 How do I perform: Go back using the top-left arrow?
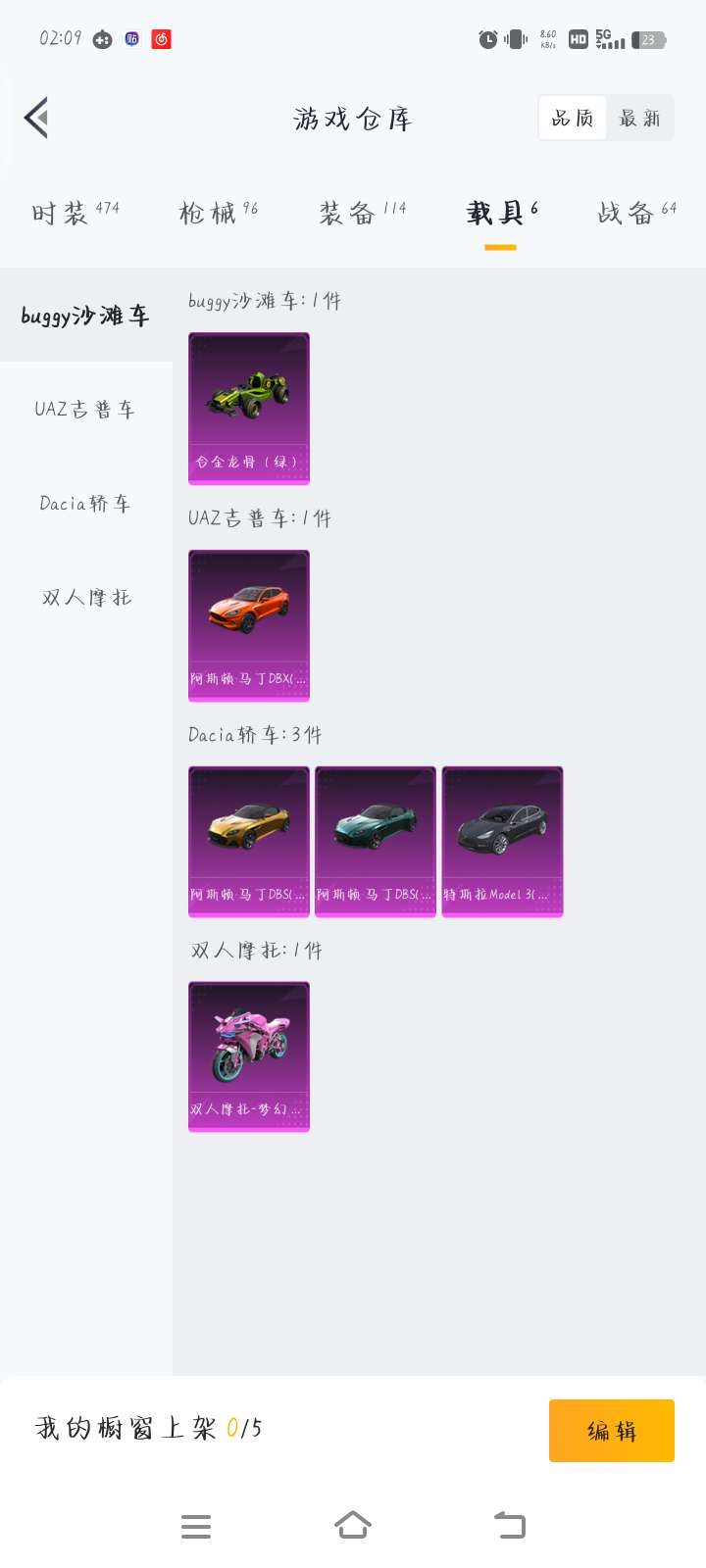(x=36, y=119)
